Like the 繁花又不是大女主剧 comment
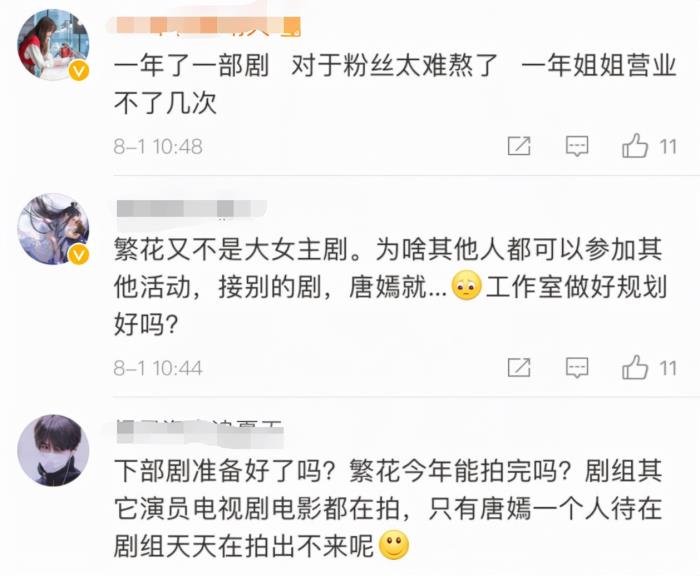The height and width of the screenshot is (576, 700). coord(635,368)
